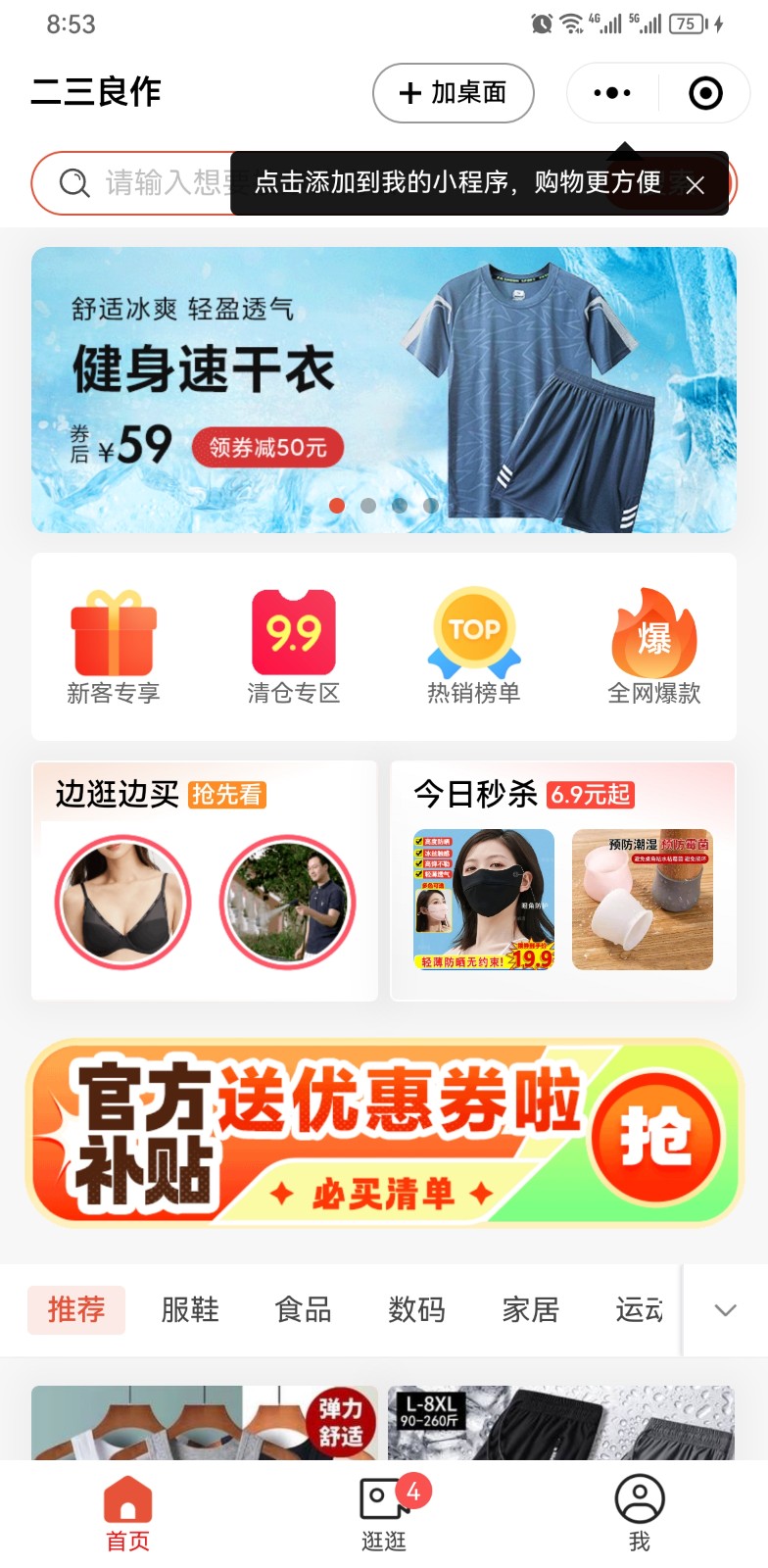This screenshot has height=1568, width=768.
Task: Dismiss the add-to-my-mini-programs tooltip
Action: click(695, 185)
